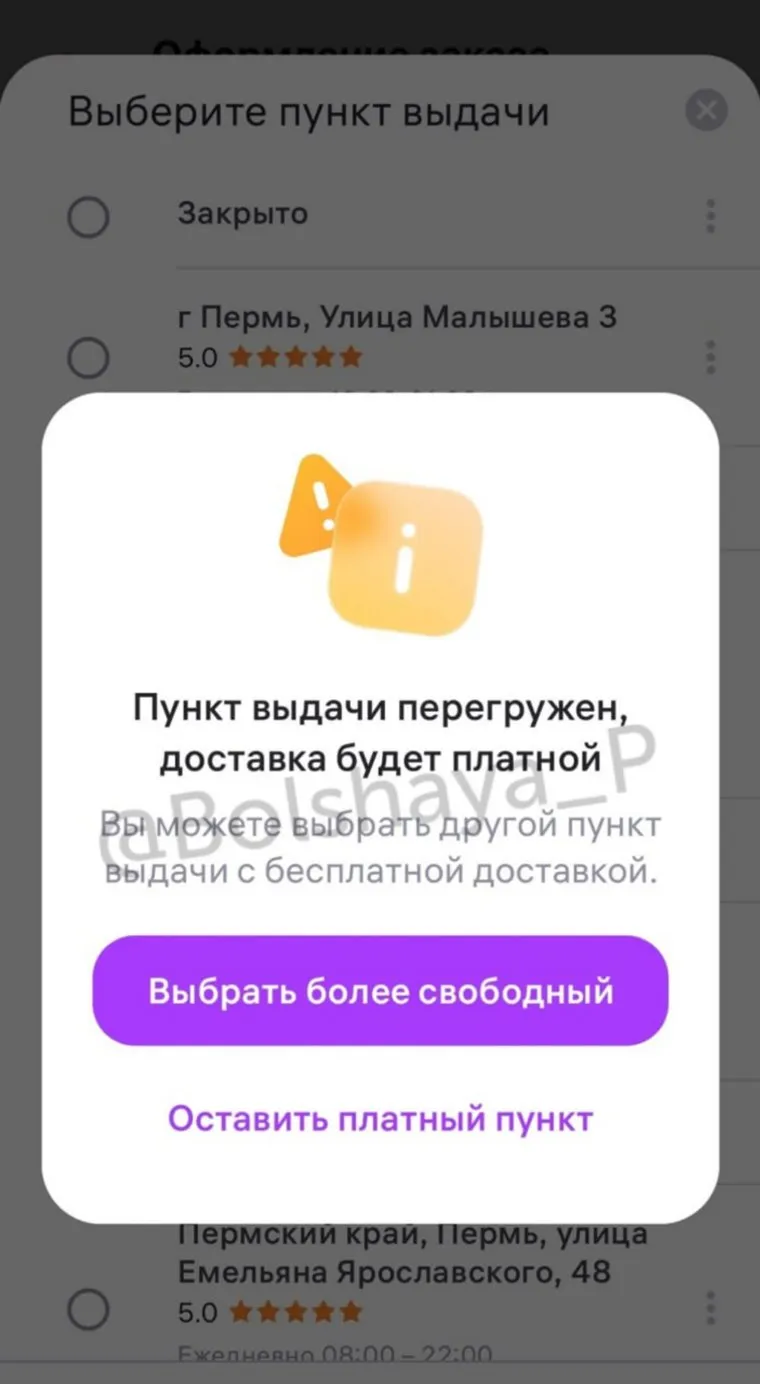Image resolution: width=760 pixels, height=1384 pixels.
Task: Close the pickup point selection sheet
Action: click(706, 110)
